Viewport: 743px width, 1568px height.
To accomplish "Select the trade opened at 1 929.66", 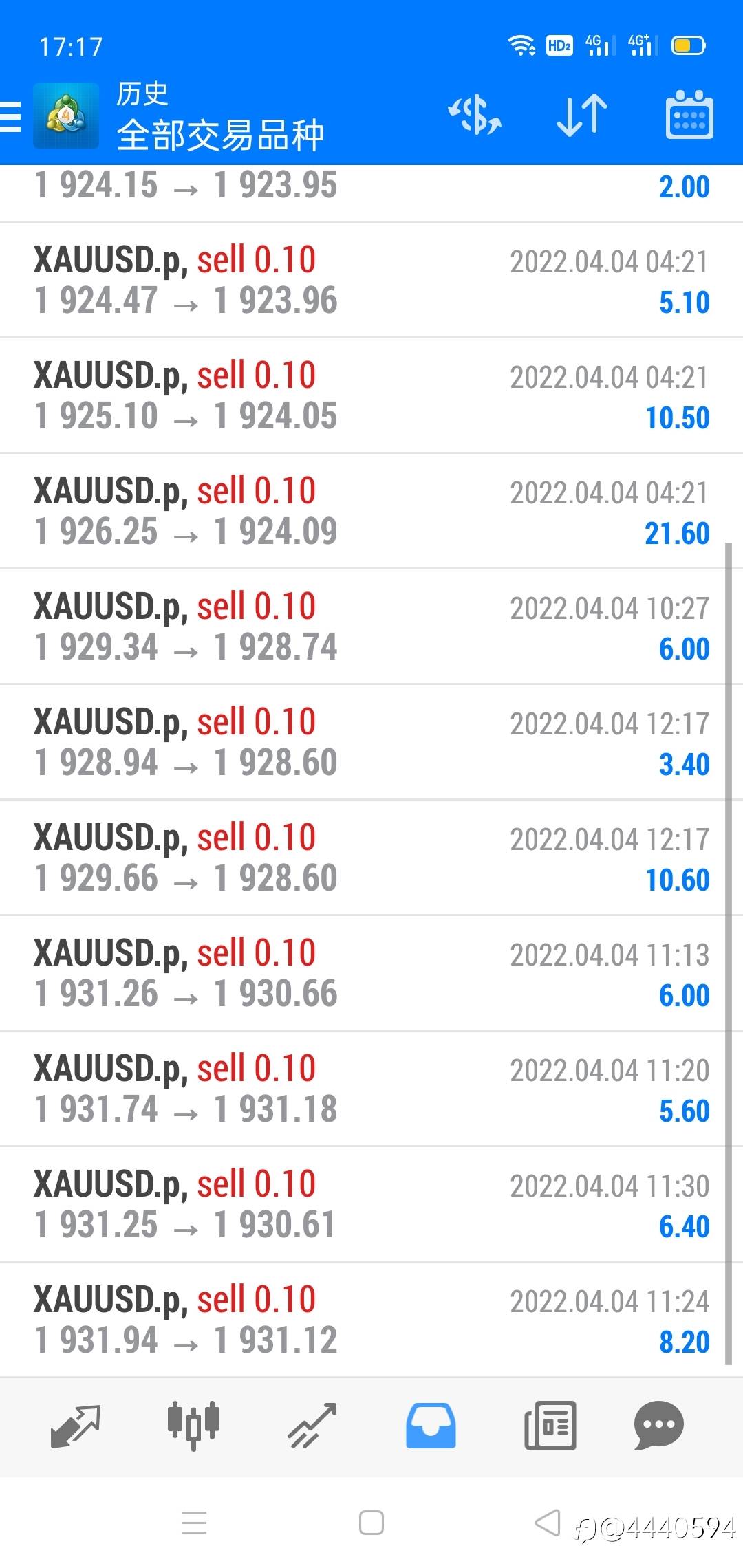I will click(371, 858).
